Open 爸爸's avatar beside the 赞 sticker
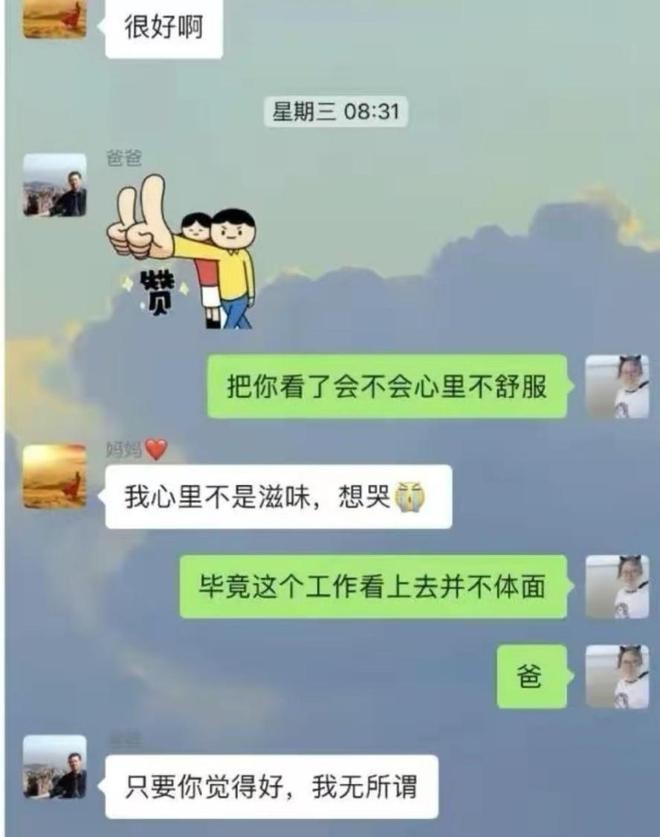The width and height of the screenshot is (660, 837). click(55, 185)
